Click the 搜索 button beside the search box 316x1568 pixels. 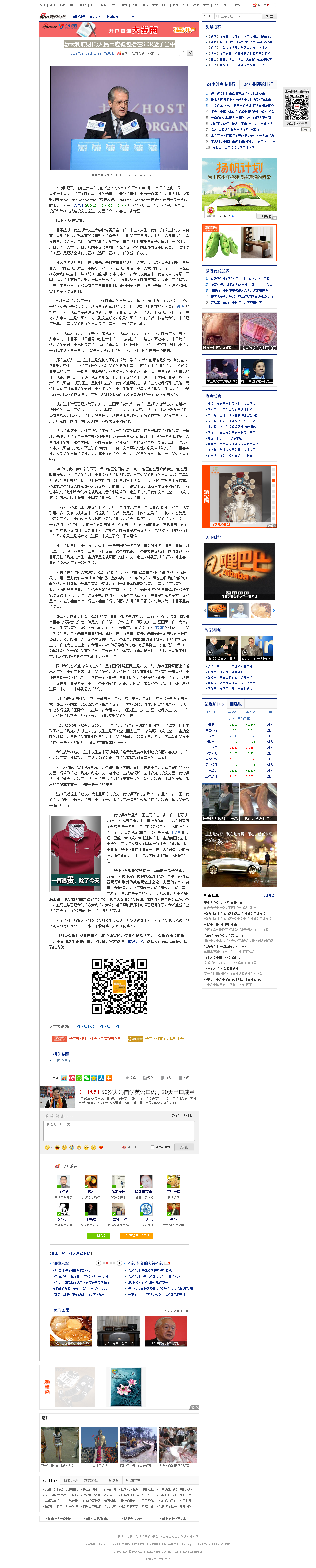[270, 17]
